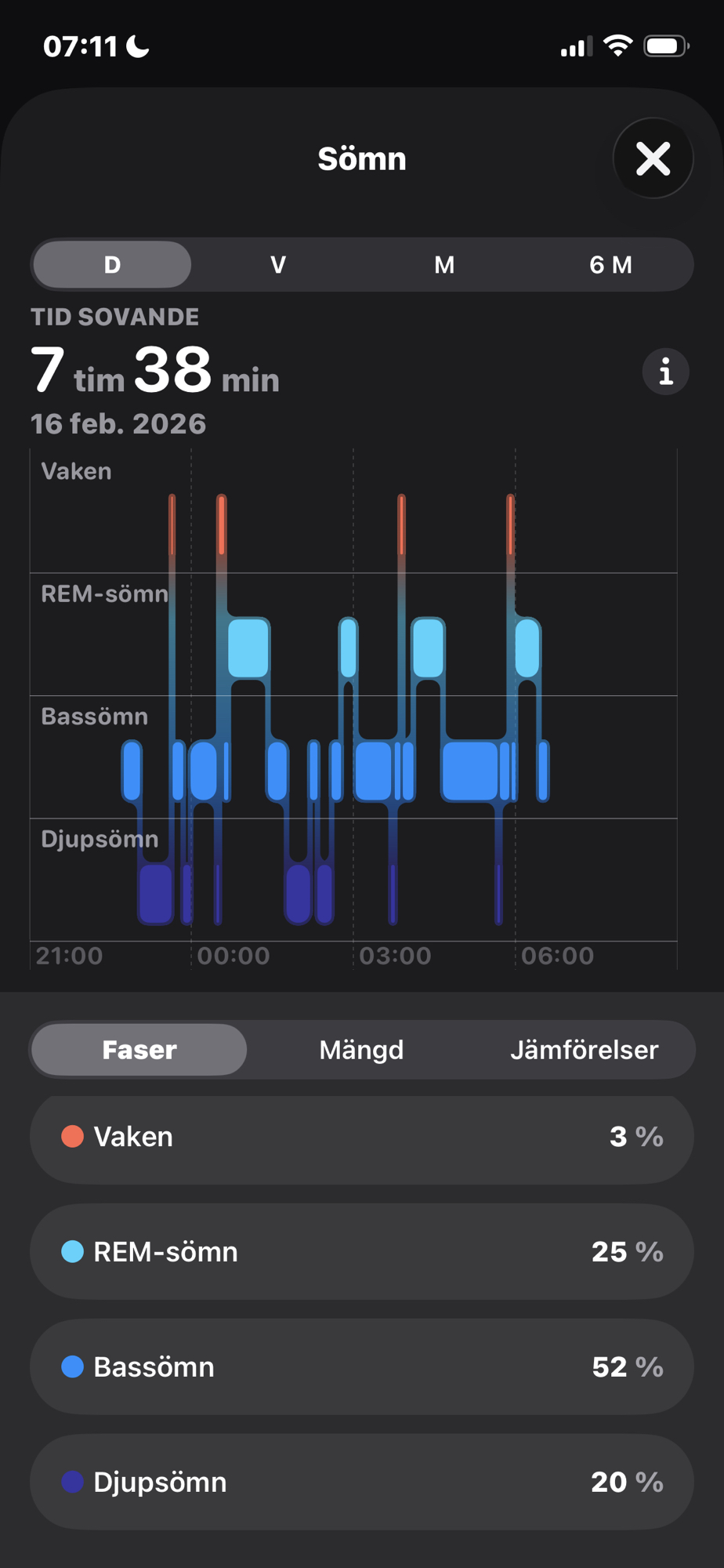Select the Bassömn 52 % phase row
This screenshot has height=1568, width=724.
click(x=361, y=1367)
